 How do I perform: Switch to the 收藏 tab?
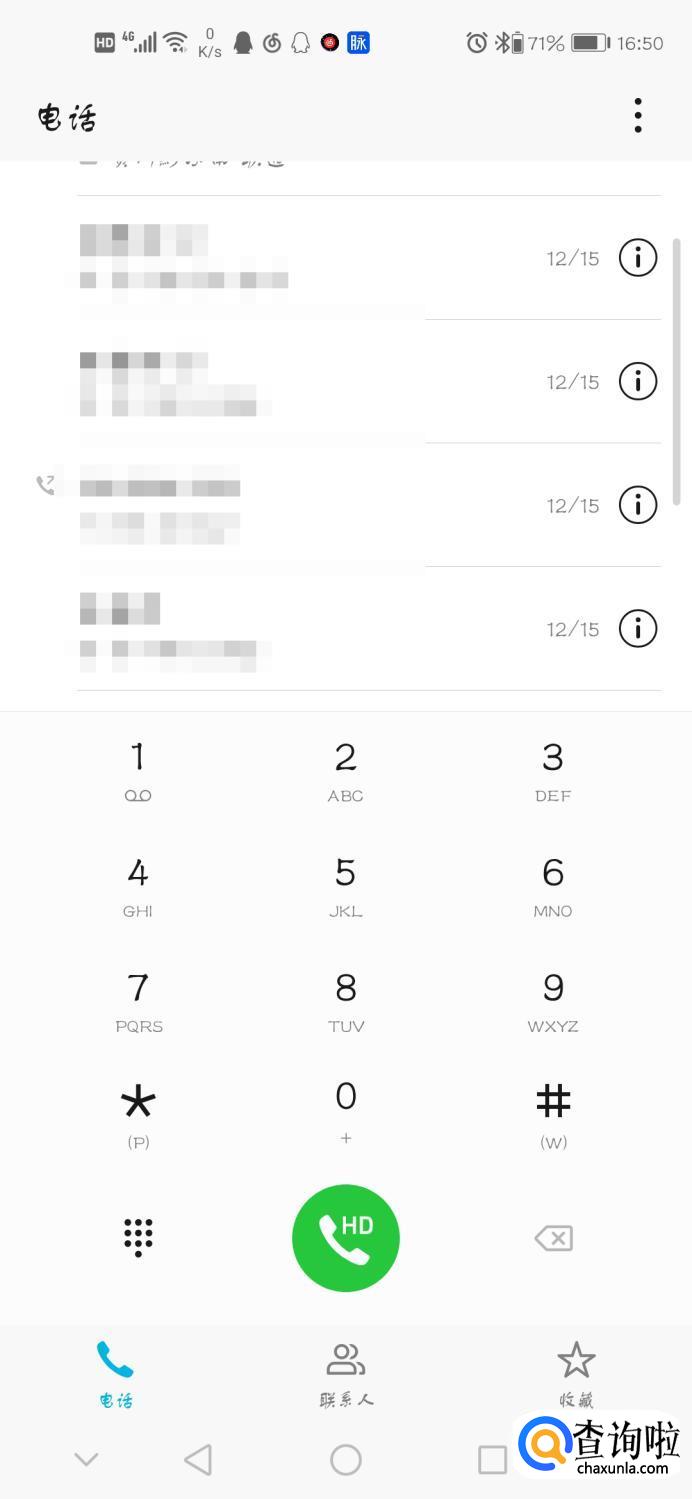[576, 1375]
